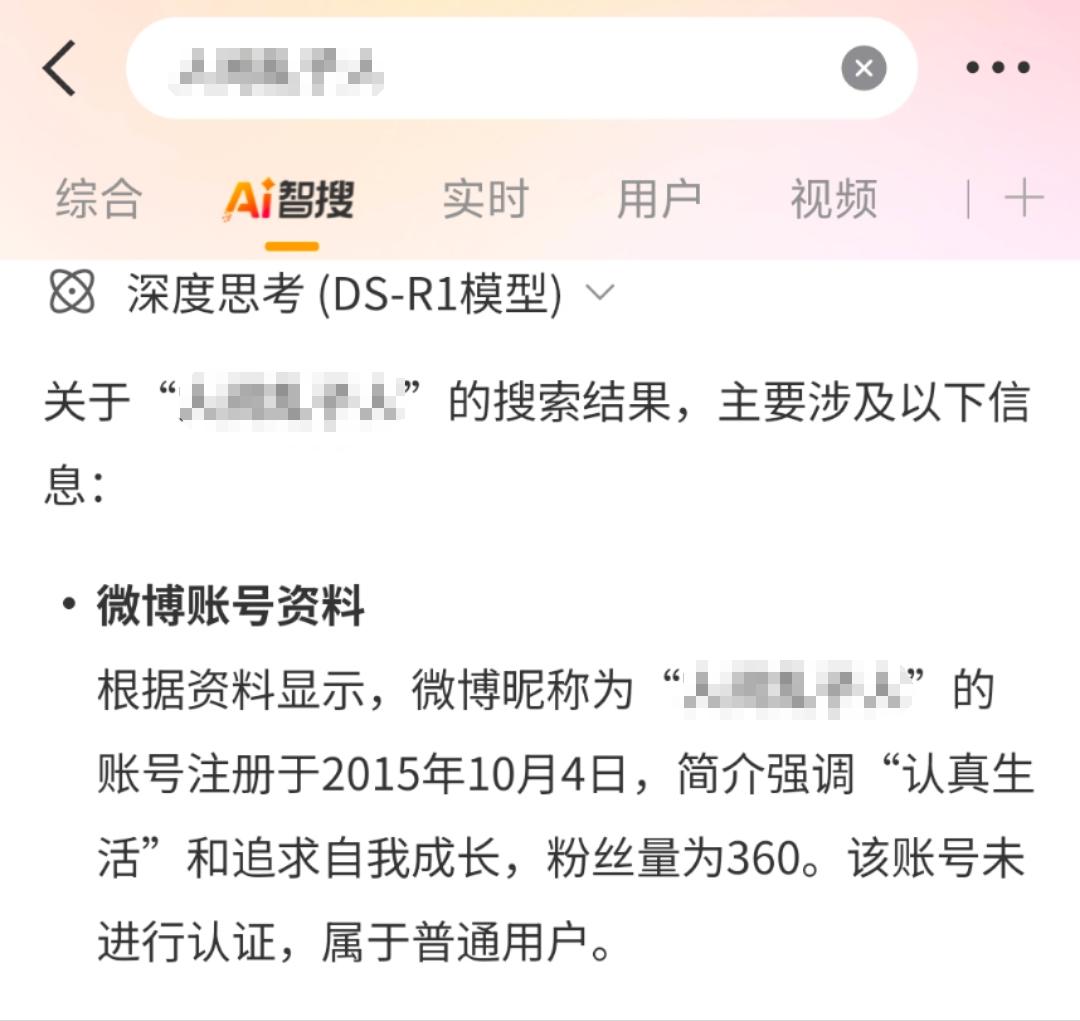1080x1021 pixels.
Task: Select the Ai智搜 tab
Action: [x=289, y=200]
